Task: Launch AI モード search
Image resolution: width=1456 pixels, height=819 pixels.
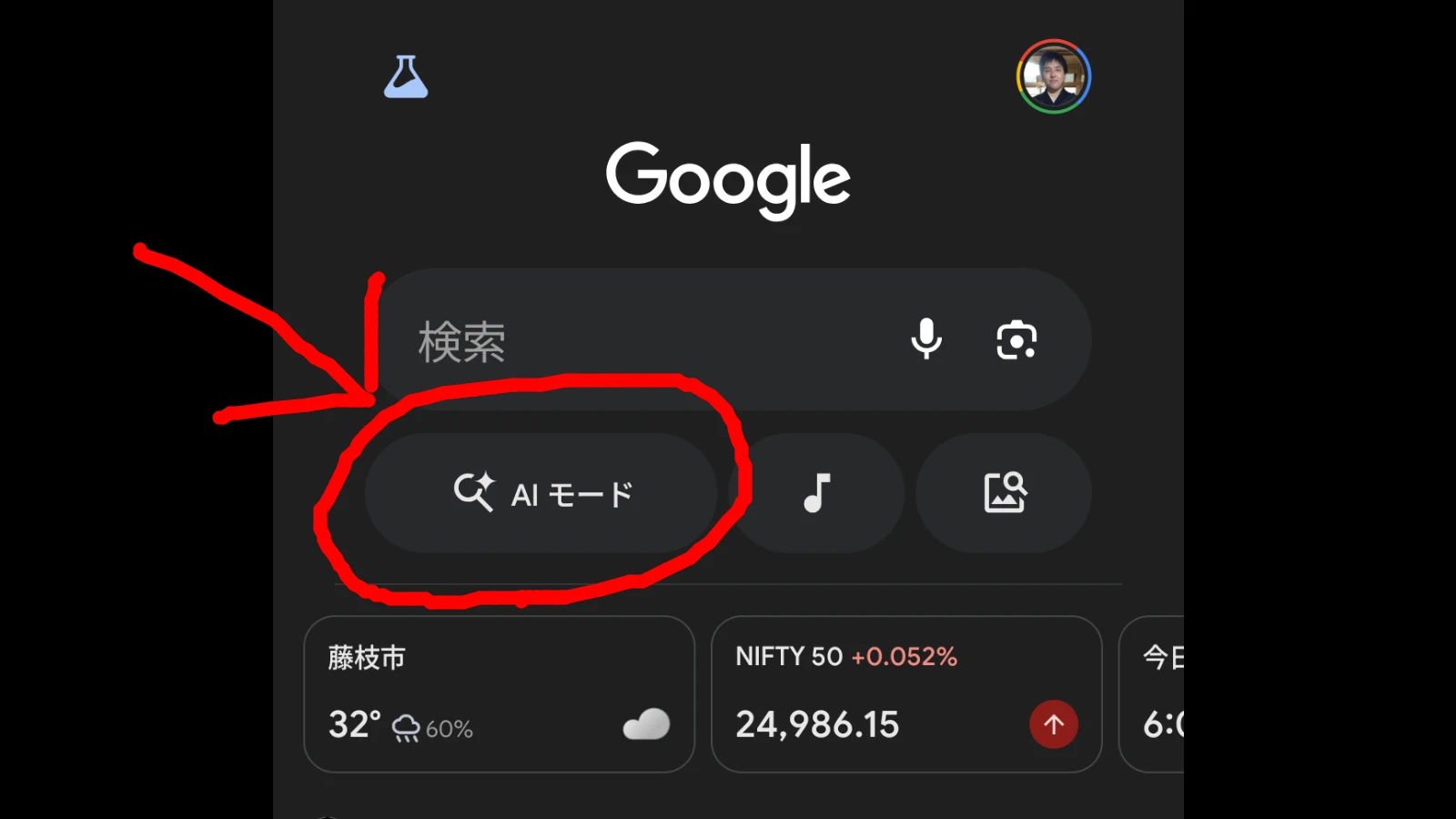Action: pos(542,493)
